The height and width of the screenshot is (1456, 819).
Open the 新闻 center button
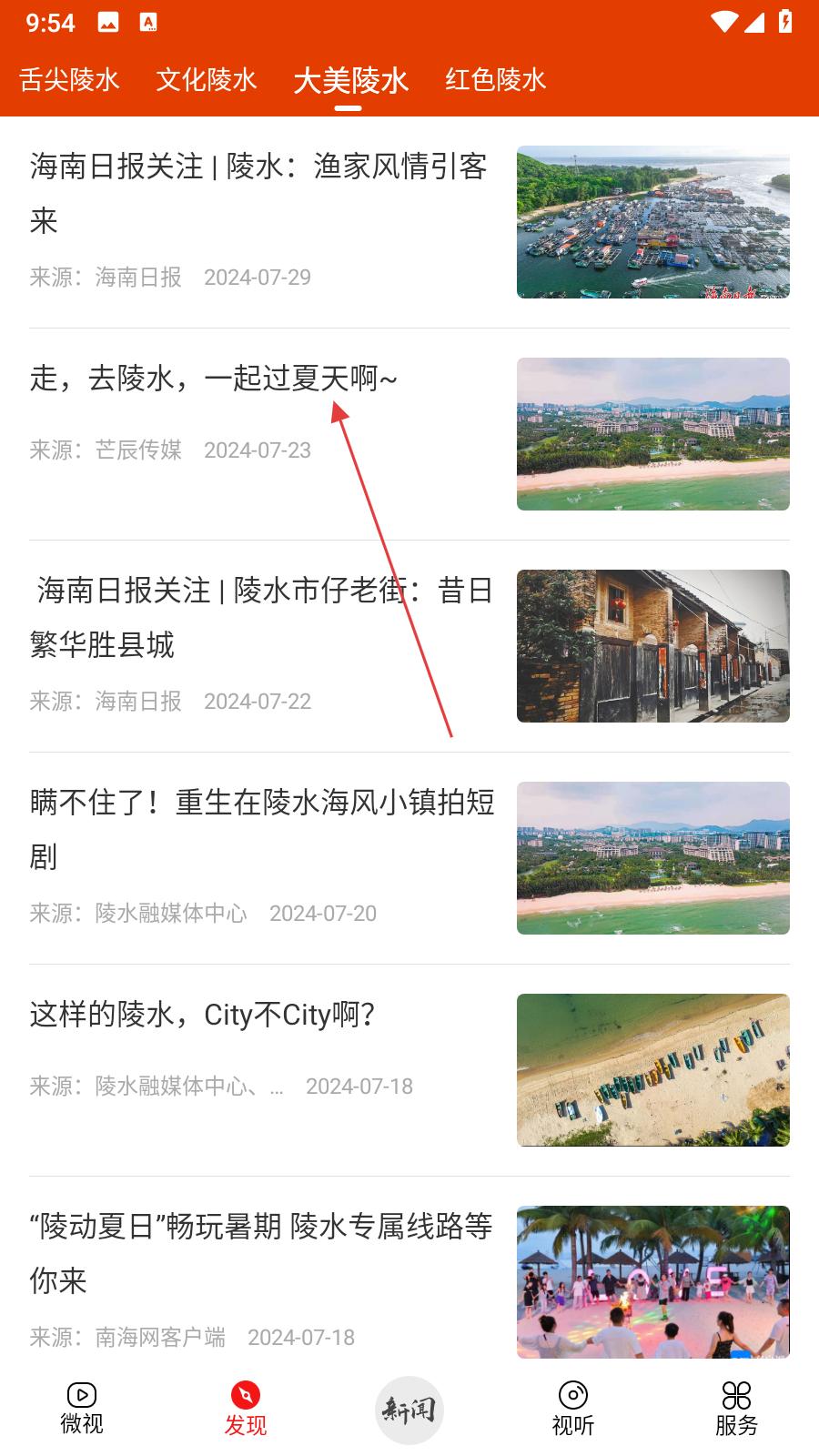point(409,1410)
